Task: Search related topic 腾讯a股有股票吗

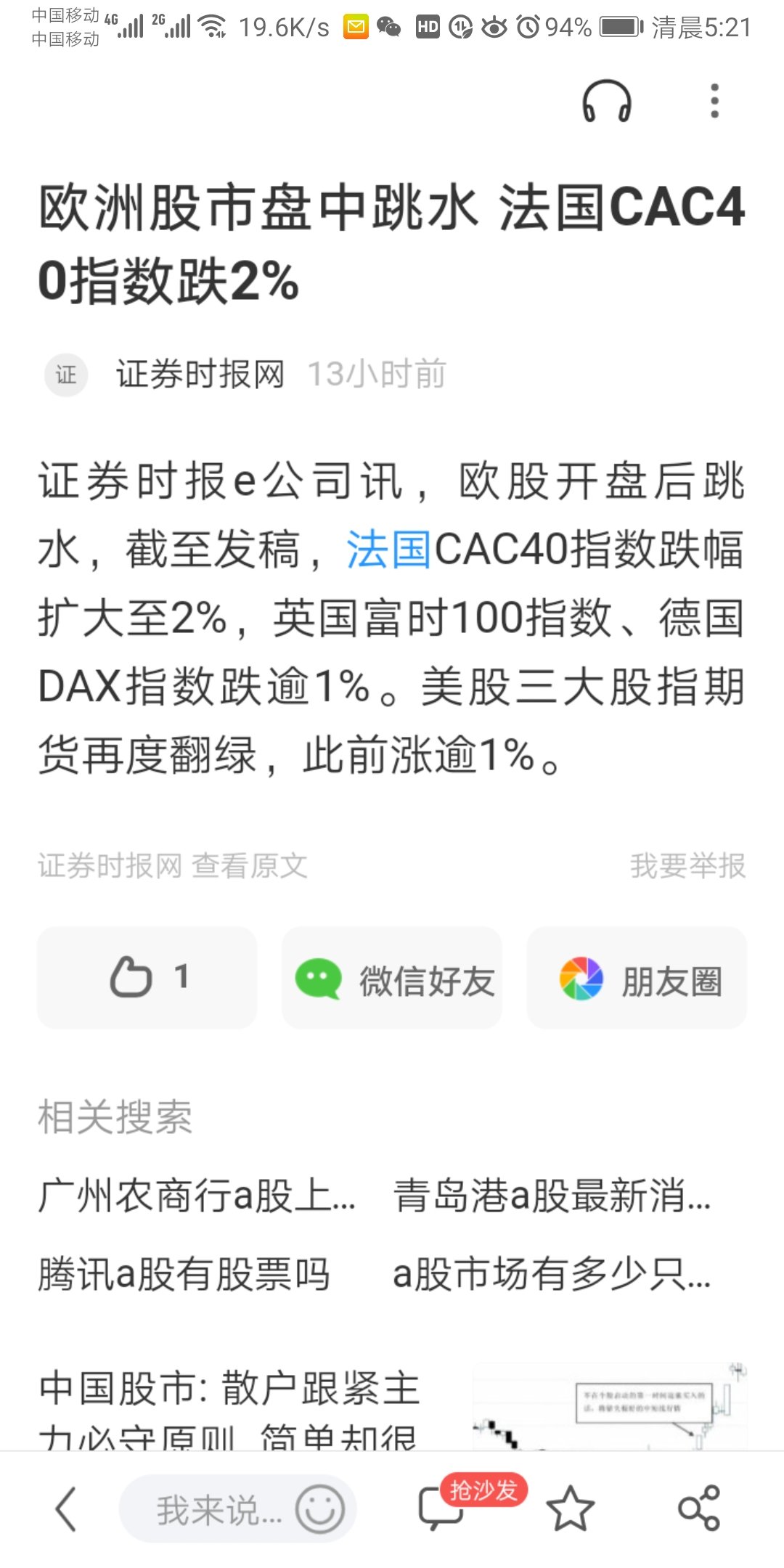Action: (184, 1274)
